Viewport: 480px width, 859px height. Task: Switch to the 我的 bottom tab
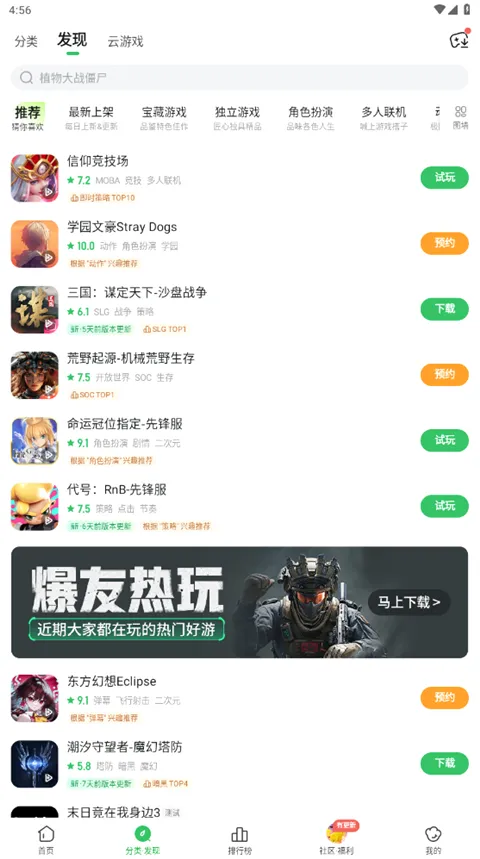(x=433, y=840)
